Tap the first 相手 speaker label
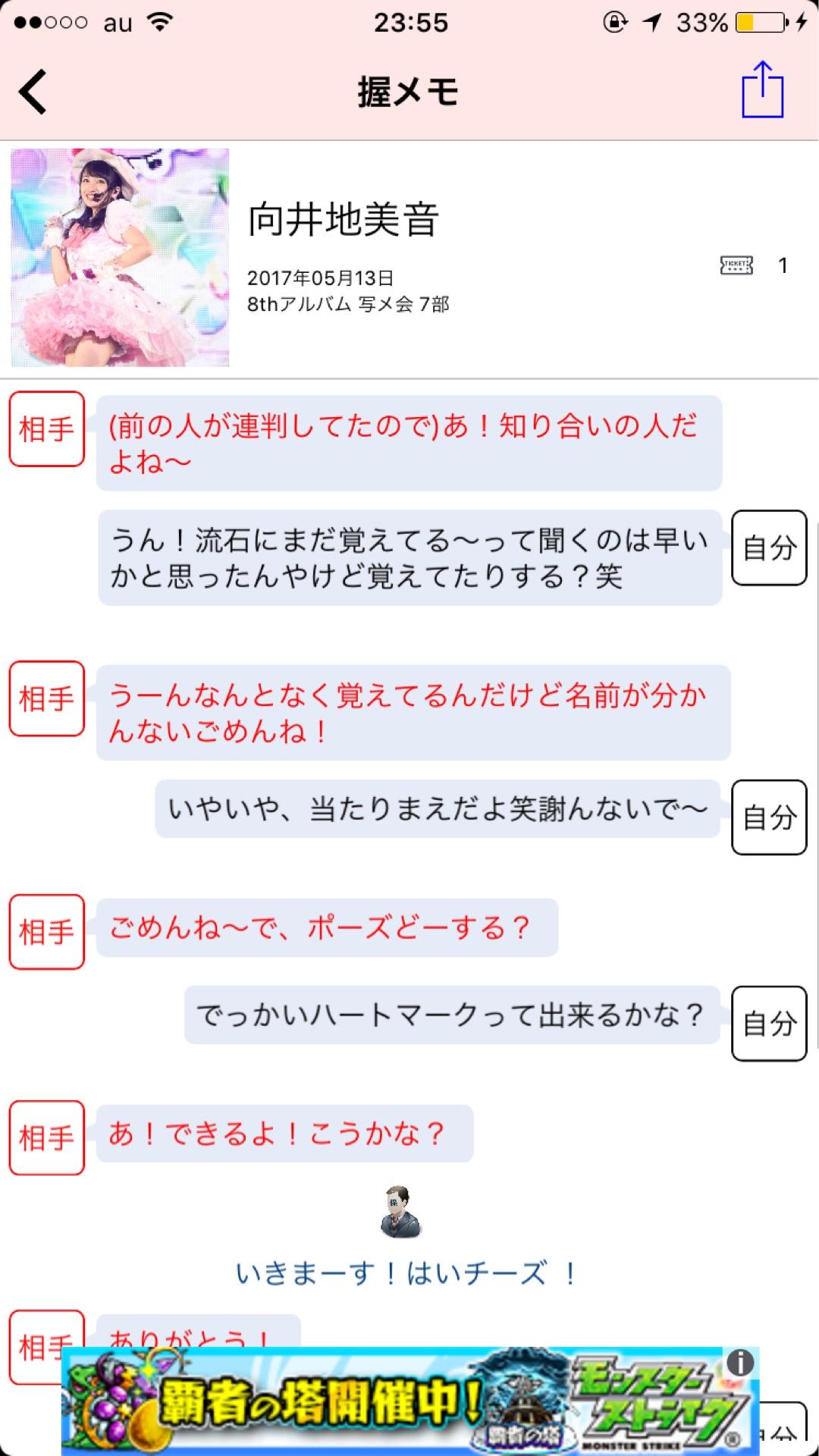Screen dimensions: 819x1456 pyautogui.click(x=45, y=429)
